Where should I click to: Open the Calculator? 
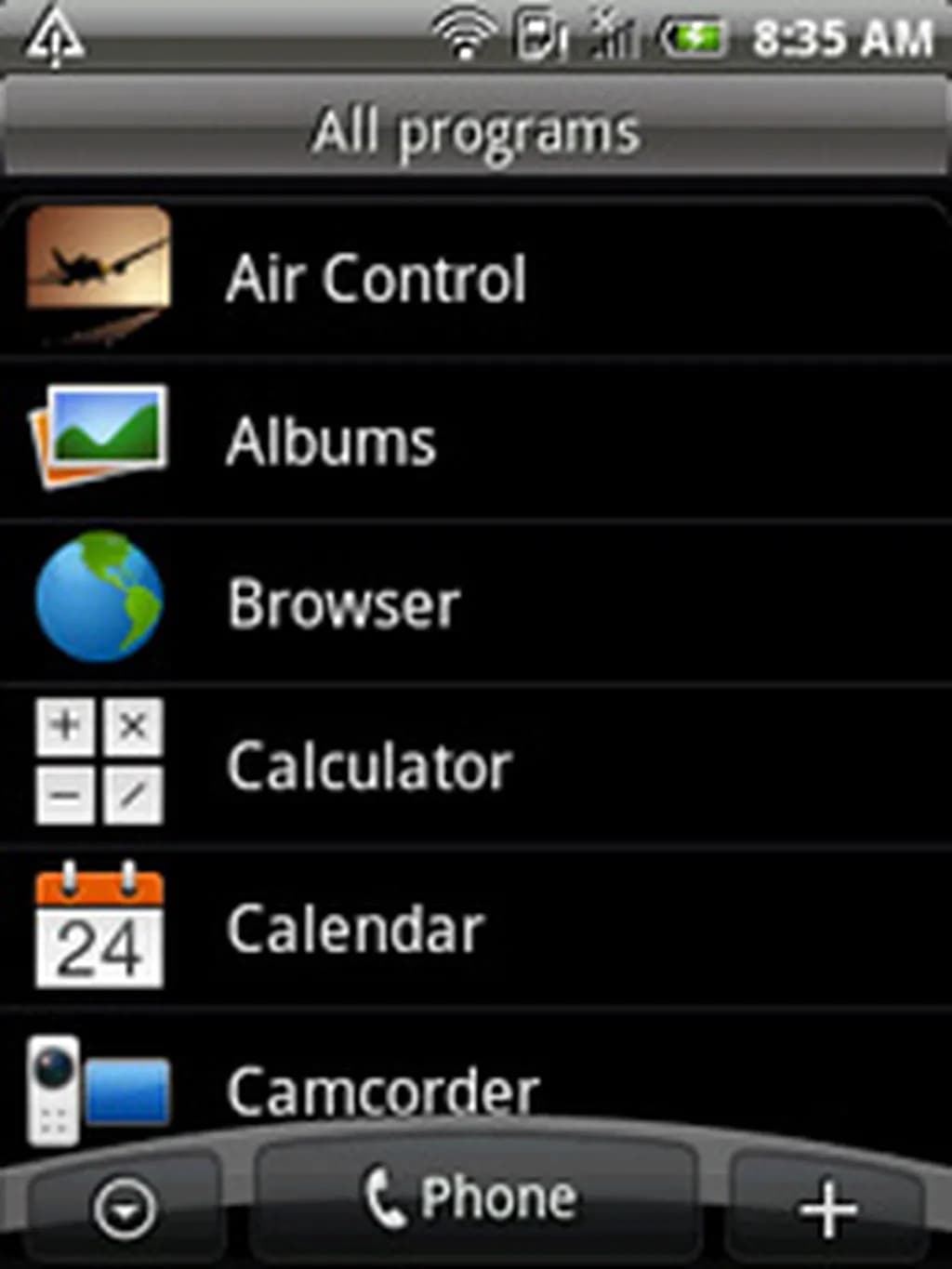(369, 766)
